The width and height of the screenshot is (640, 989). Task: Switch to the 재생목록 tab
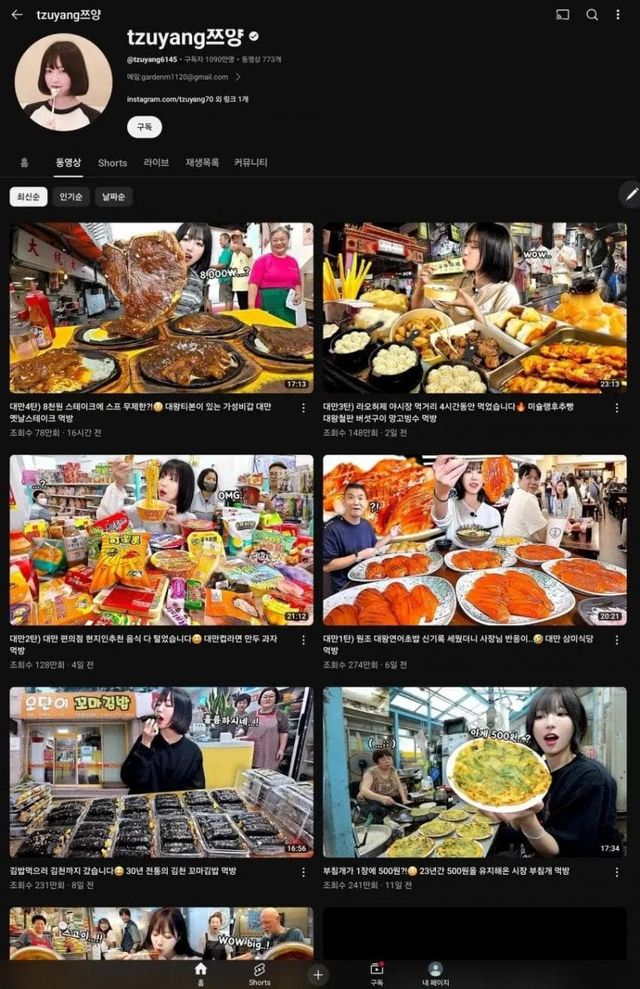coord(202,163)
